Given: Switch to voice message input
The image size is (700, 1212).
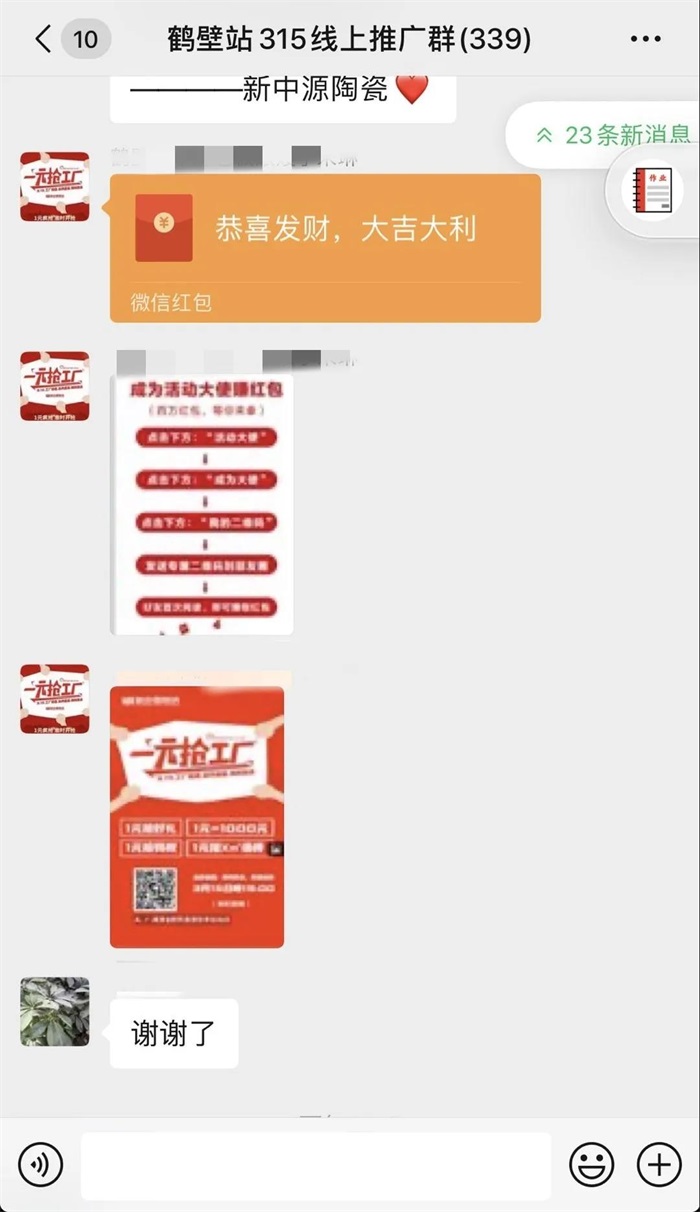Looking at the screenshot, I should pos(40,1164).
